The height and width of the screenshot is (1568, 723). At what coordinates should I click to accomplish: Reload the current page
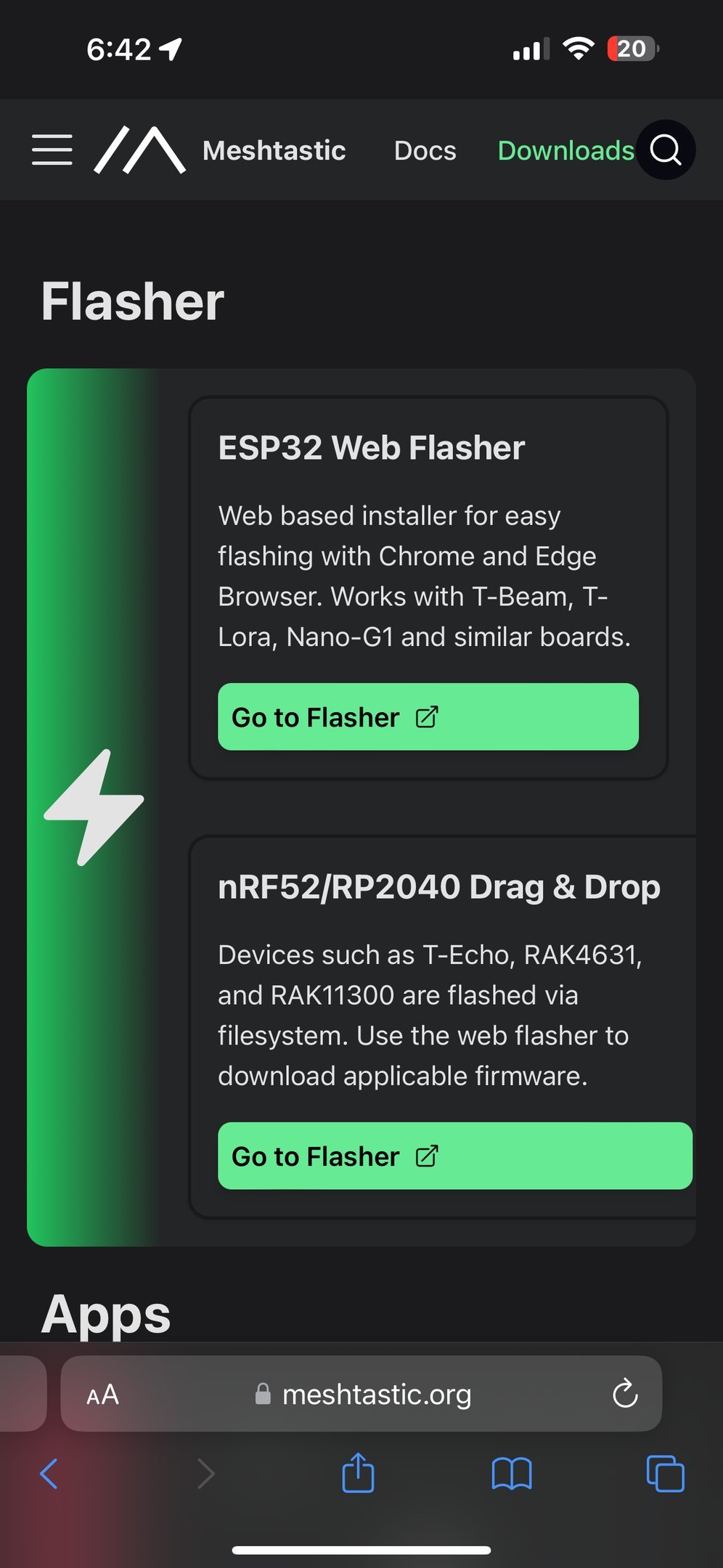pyautogui.click(x=624, y=1394)
